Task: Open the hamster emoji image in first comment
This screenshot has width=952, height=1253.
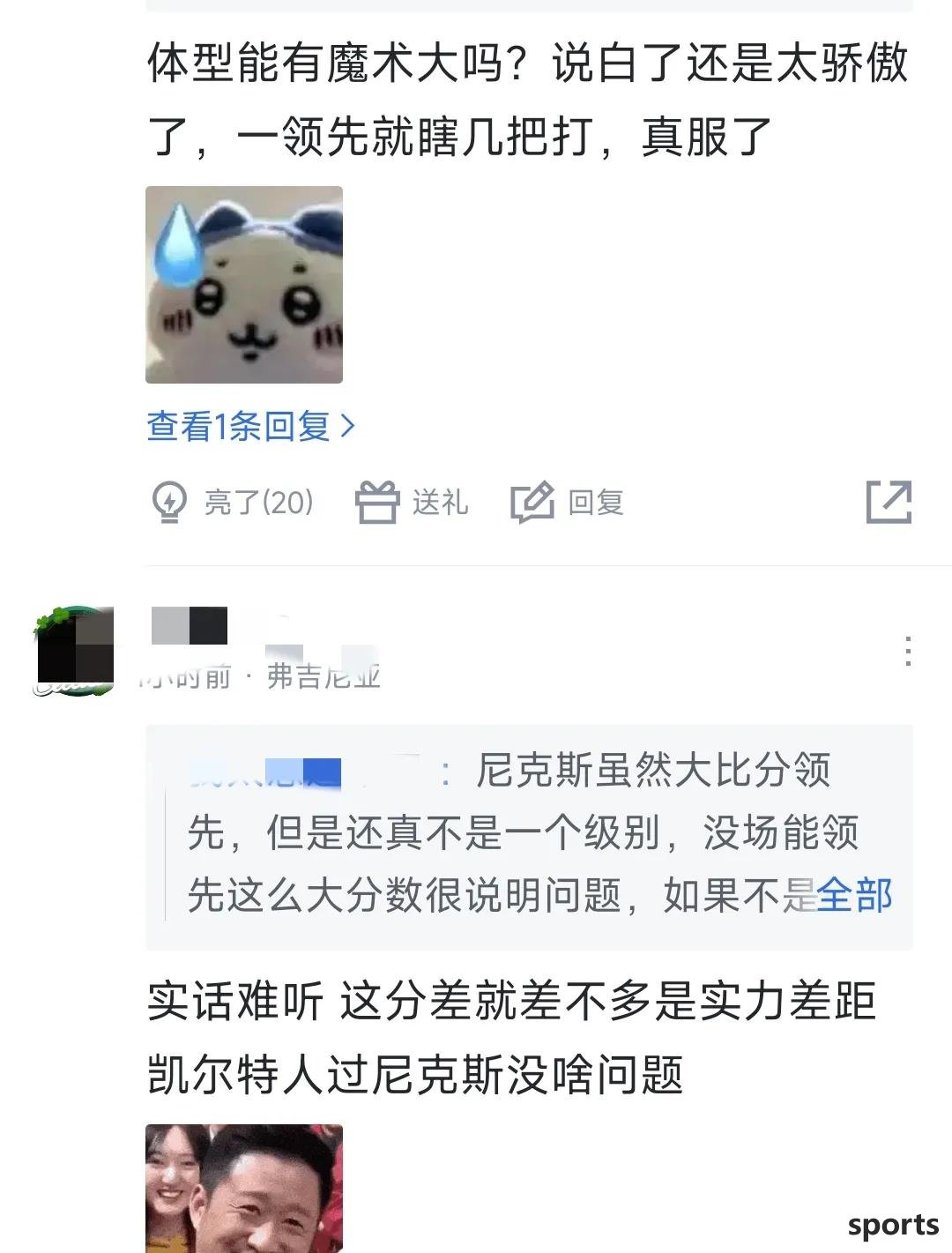Action: [x=244, y=285]
